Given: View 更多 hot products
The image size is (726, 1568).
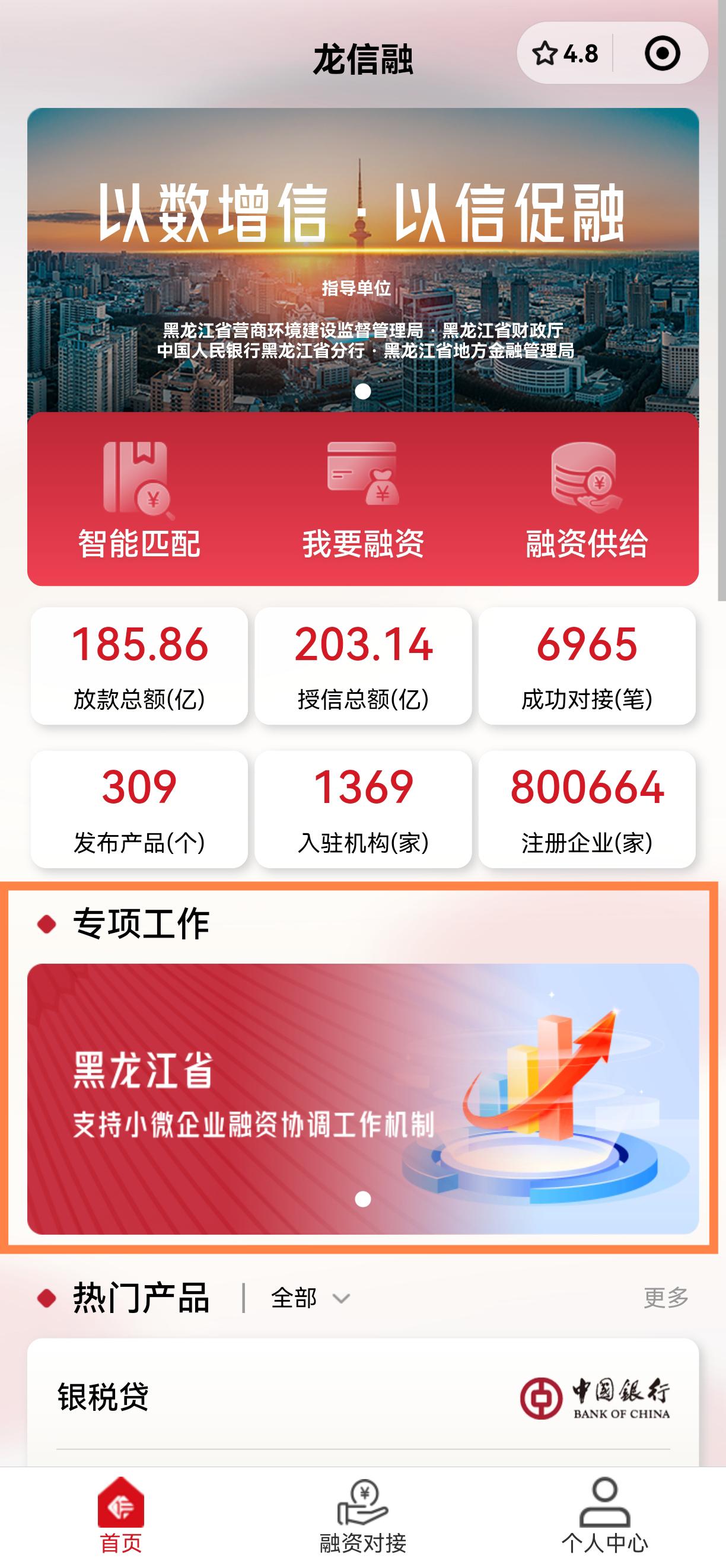Looking at the screenshot, I should pyautogui.click(x=665, y=1298).
